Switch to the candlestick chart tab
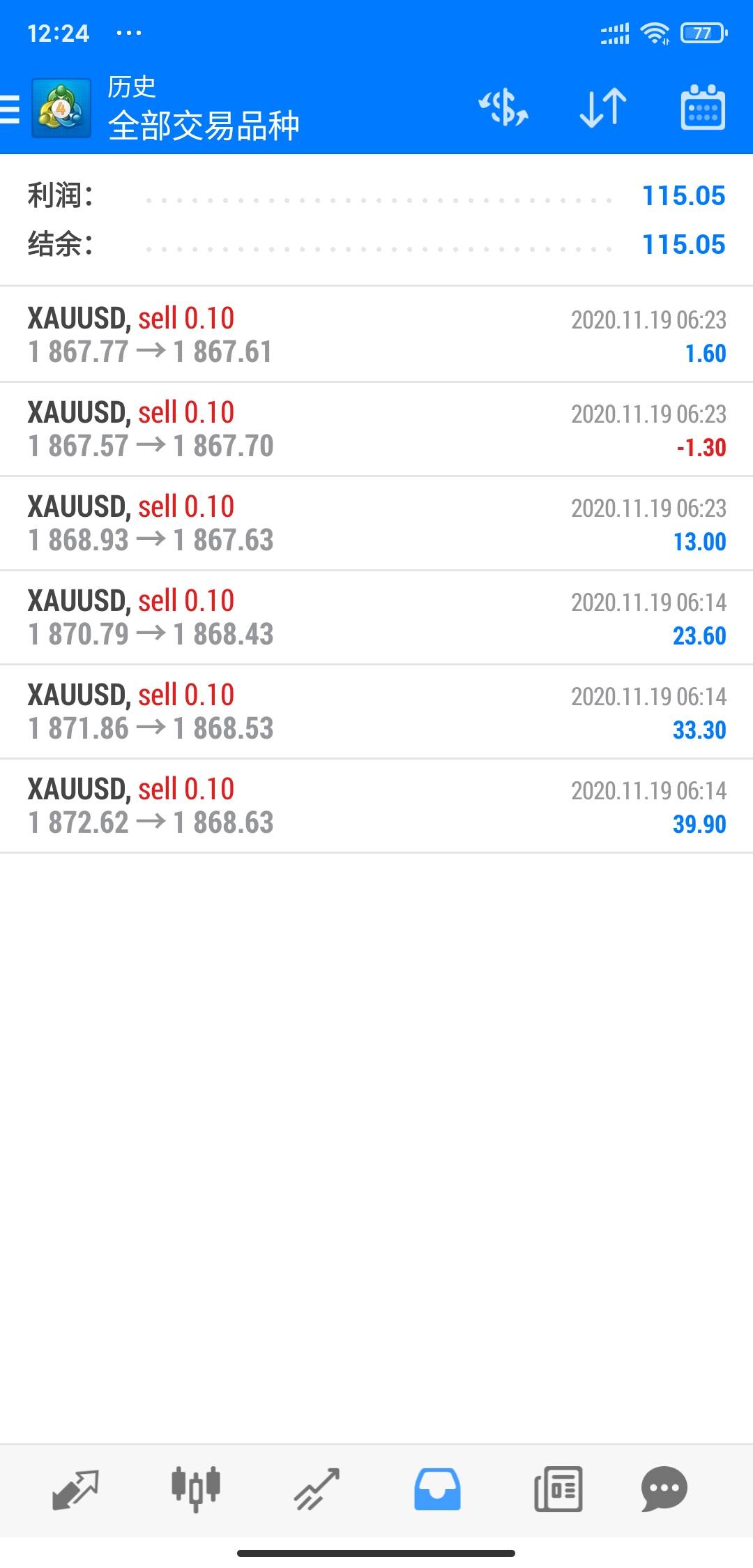Viewport: 753px width, 1568px height. point(196,1489)
